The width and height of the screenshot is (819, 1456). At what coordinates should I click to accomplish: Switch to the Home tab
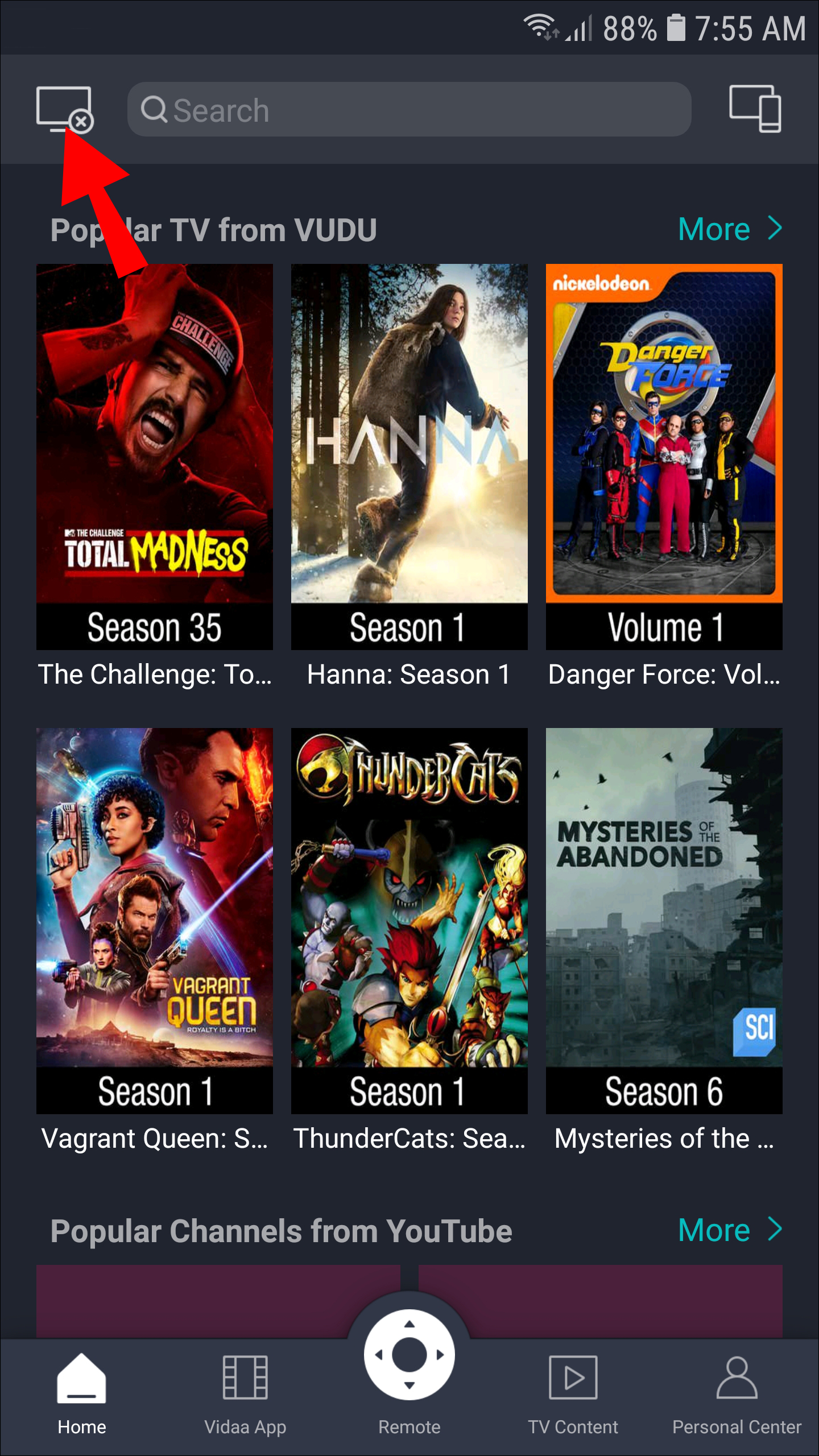pyautogui.click(x=81, y=1393)
